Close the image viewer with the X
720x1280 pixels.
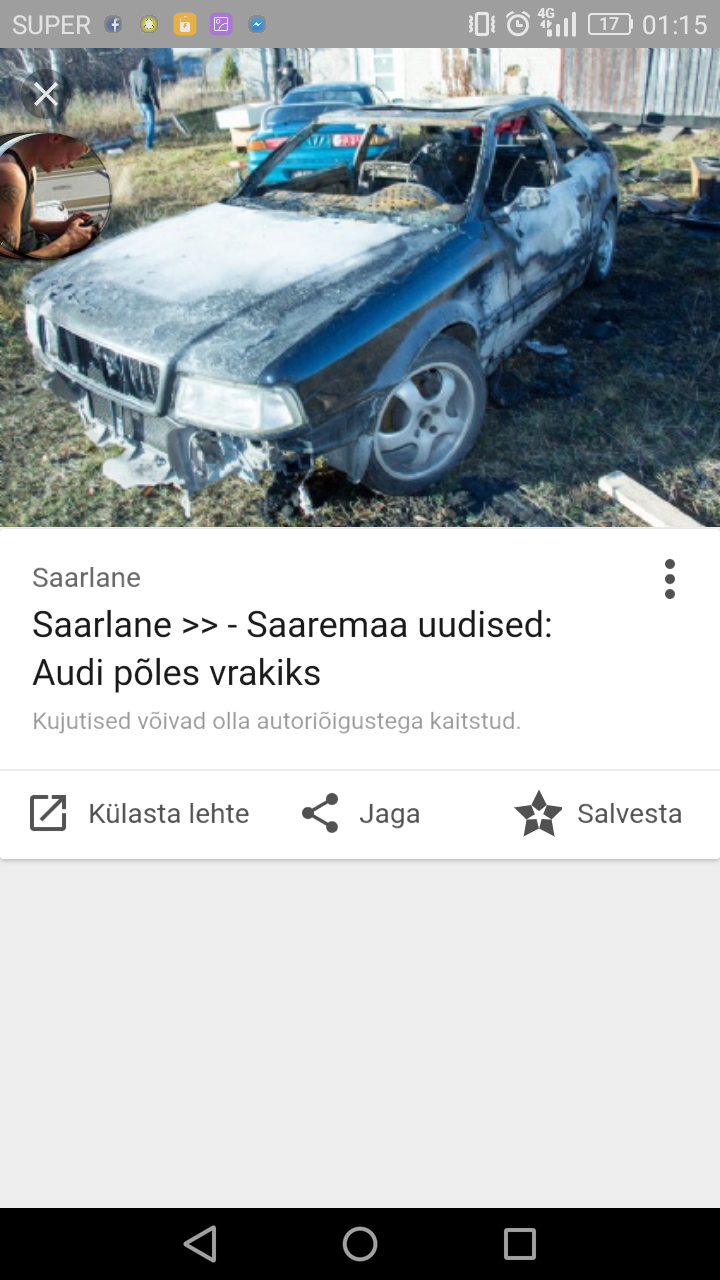46,95
